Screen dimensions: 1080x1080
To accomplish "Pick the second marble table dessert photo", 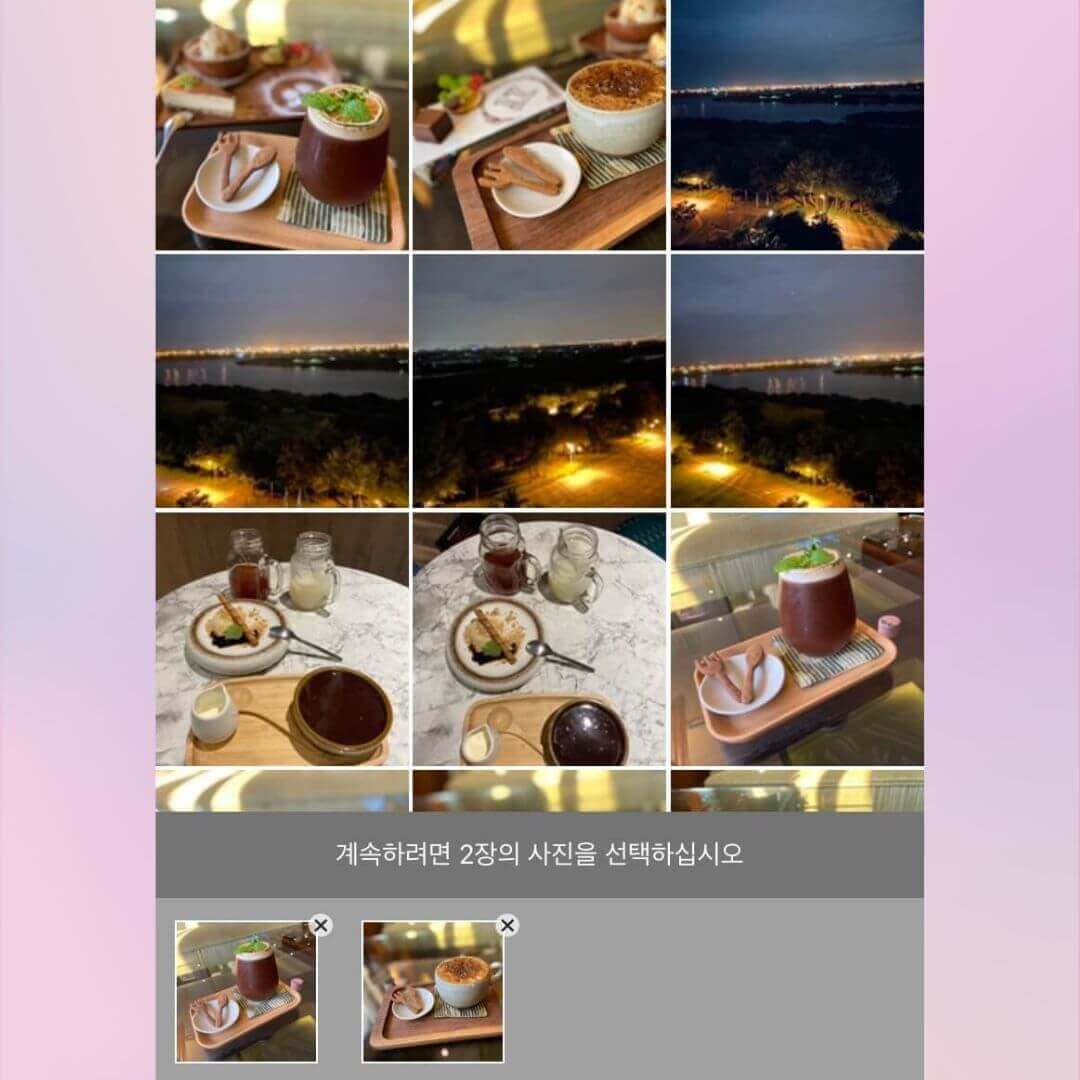I will (x=539, y=639).
